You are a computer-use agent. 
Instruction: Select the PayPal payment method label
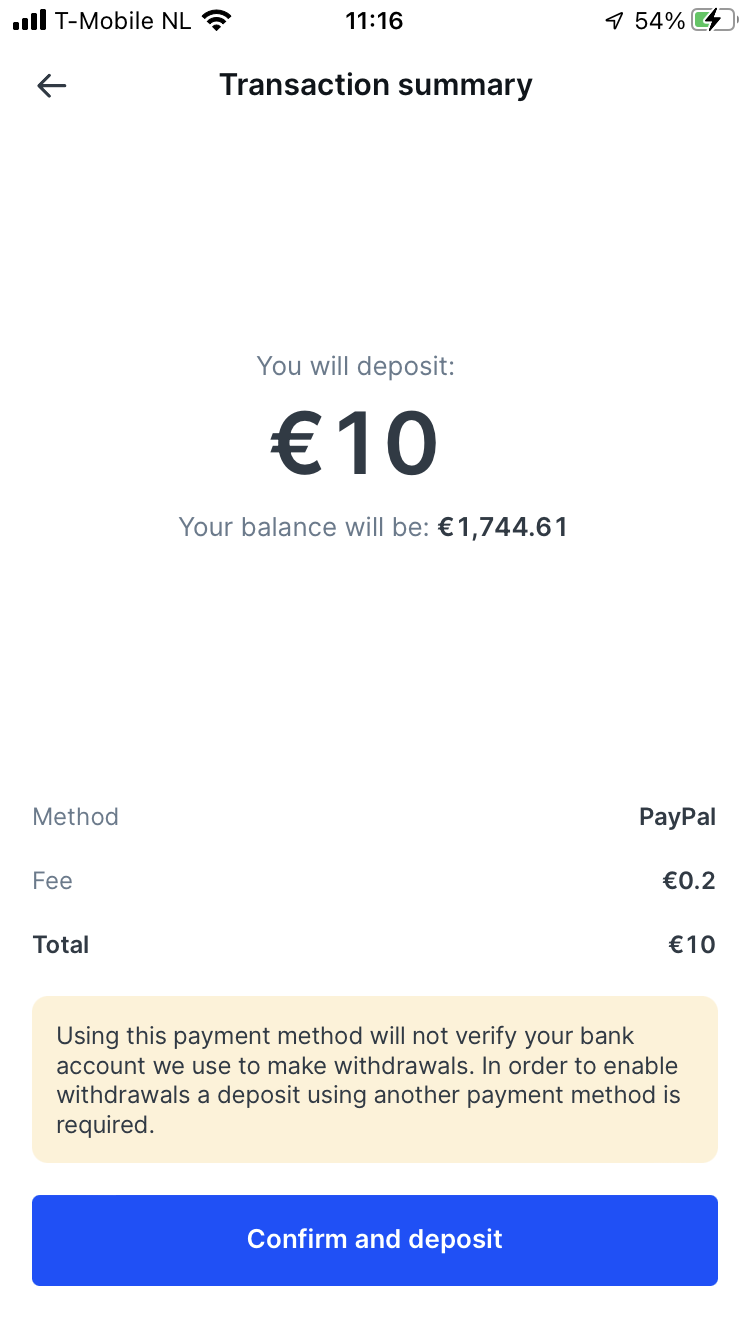[x=677, y=817]
